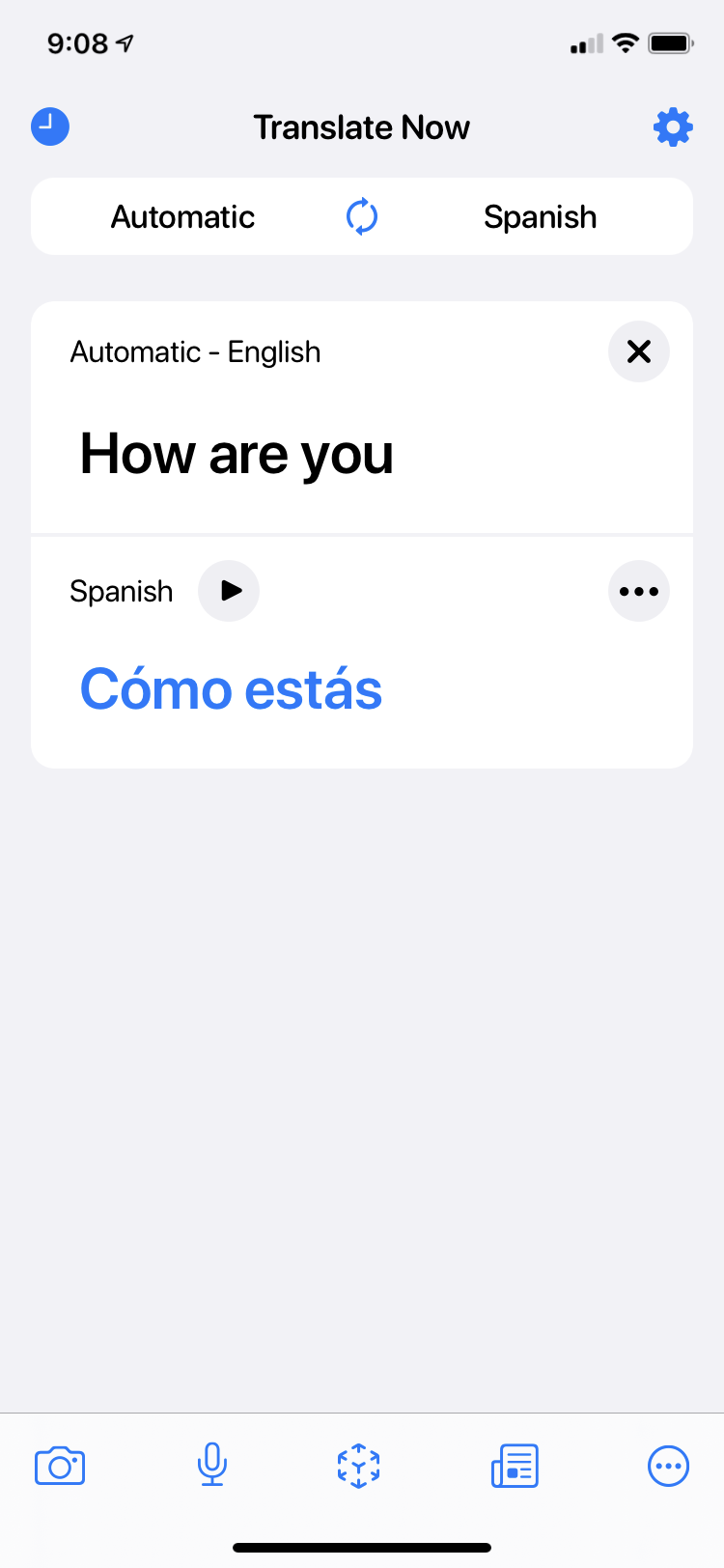The width and height of the screenshot is (724, 1568).
Task: Clear the entered text
Action: [638, 351]
